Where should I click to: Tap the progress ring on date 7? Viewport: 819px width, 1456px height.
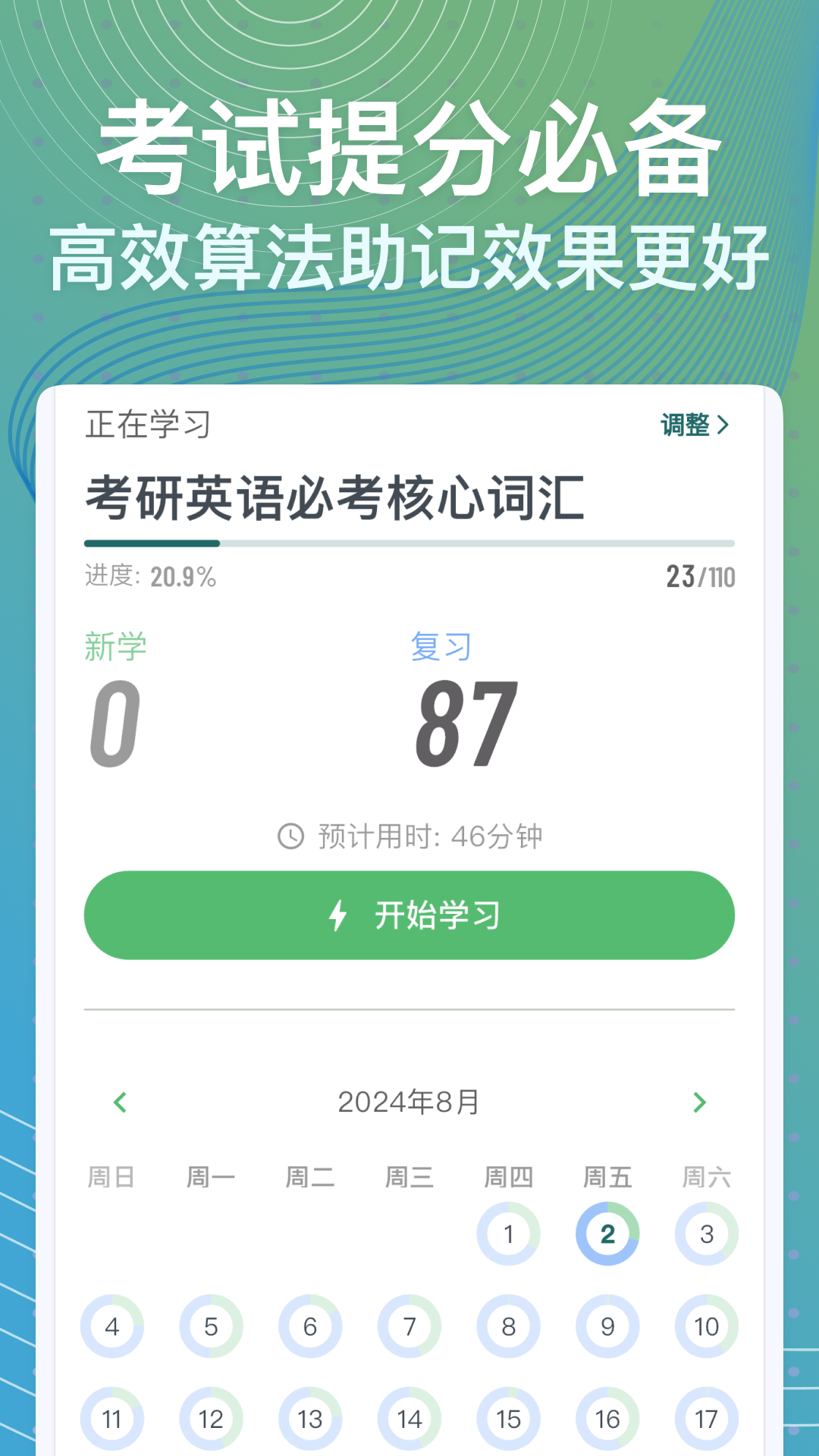point(409,1328)
